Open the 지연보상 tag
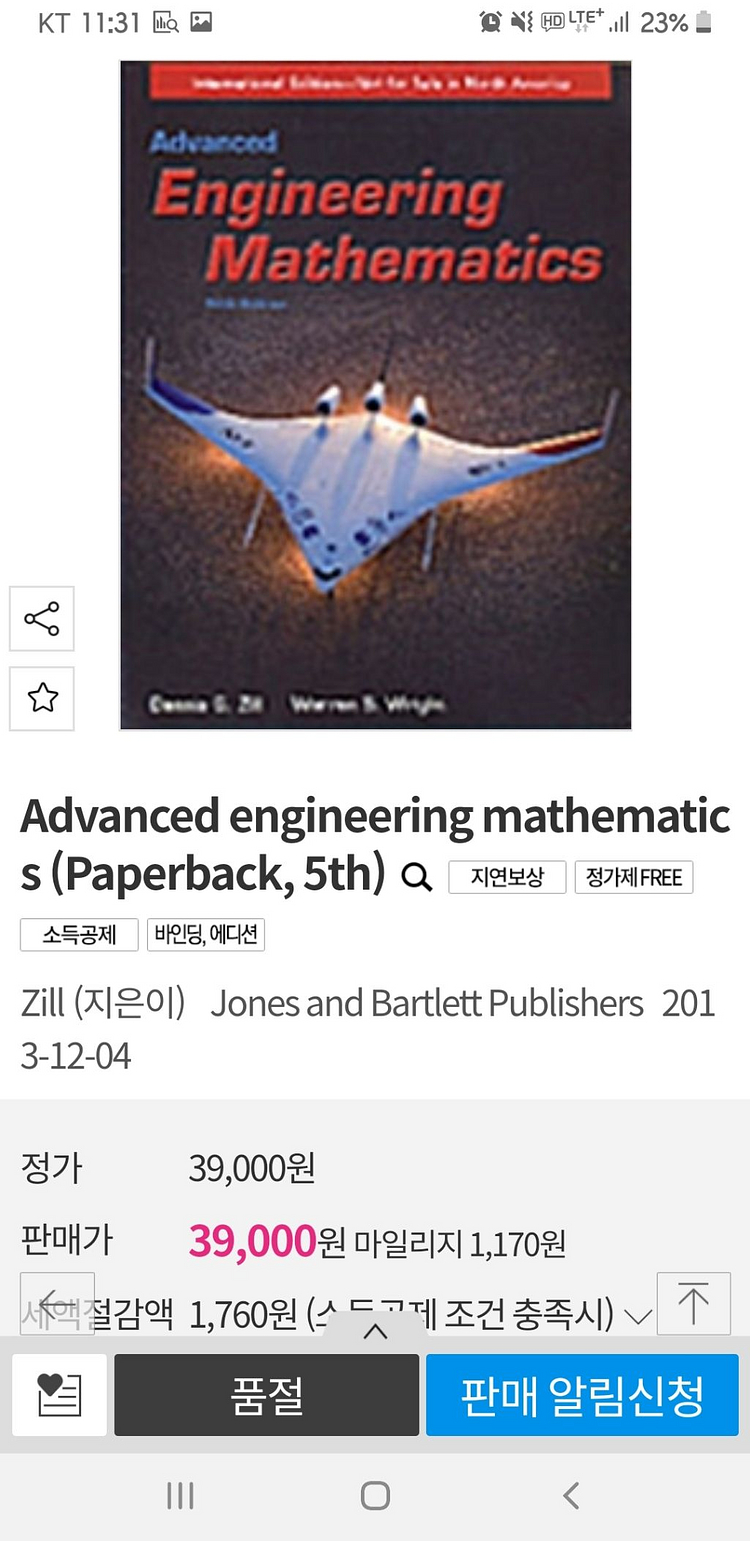The height and width of the screenshot is (1541, 750). [x=507, y=877]
